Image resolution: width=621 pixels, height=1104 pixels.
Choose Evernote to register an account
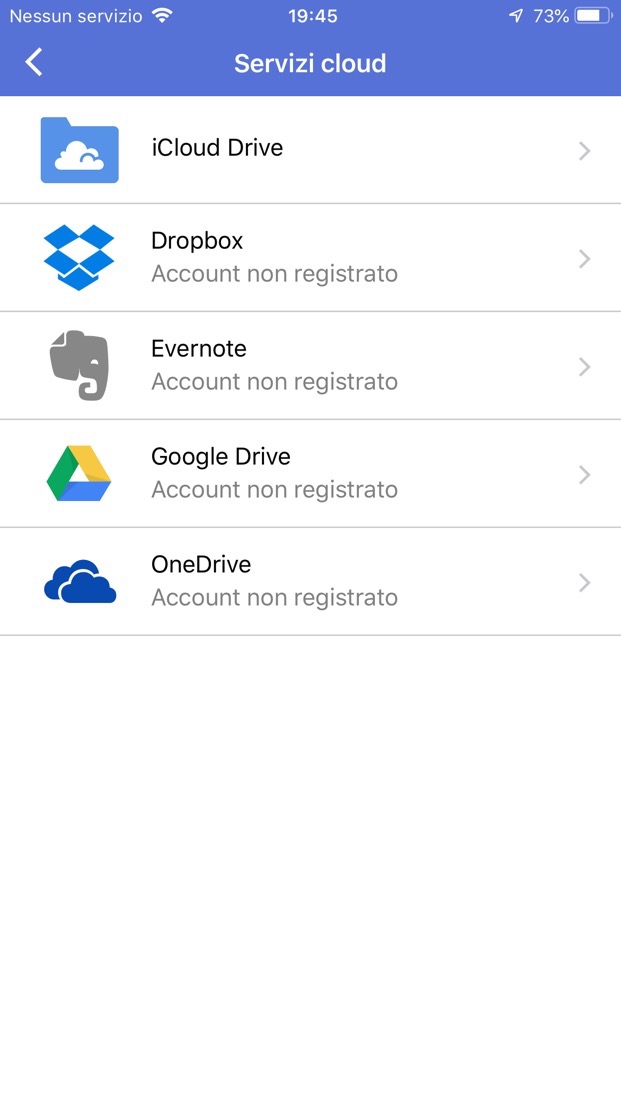(310, 366)
